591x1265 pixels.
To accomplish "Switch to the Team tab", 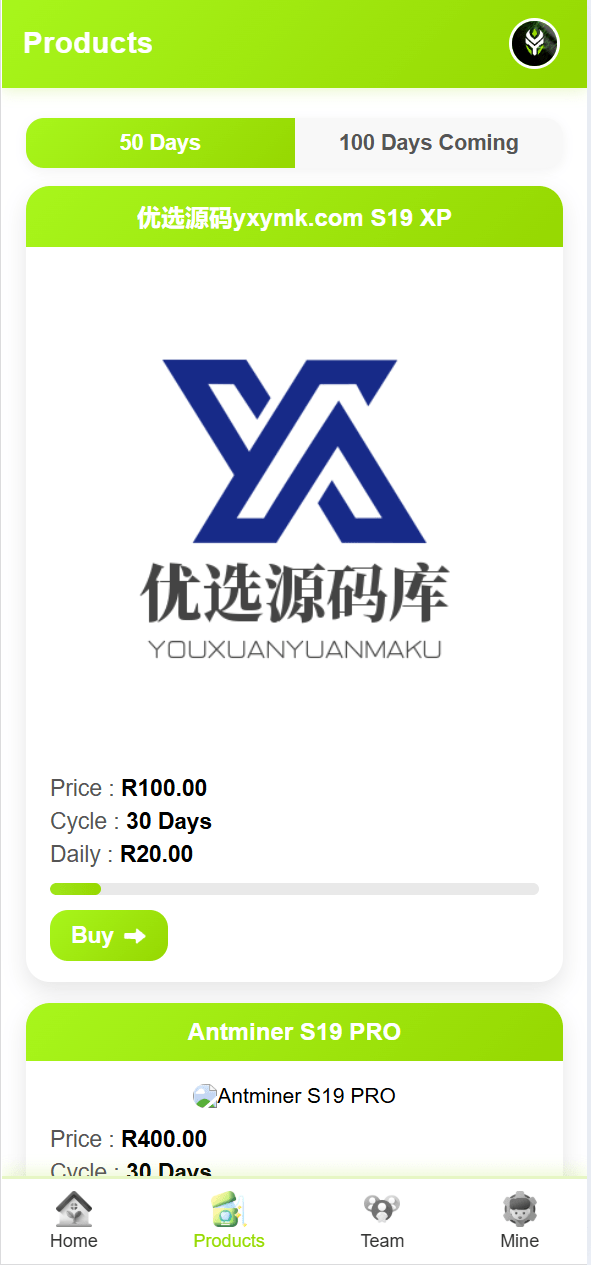I will (382, 1220).
